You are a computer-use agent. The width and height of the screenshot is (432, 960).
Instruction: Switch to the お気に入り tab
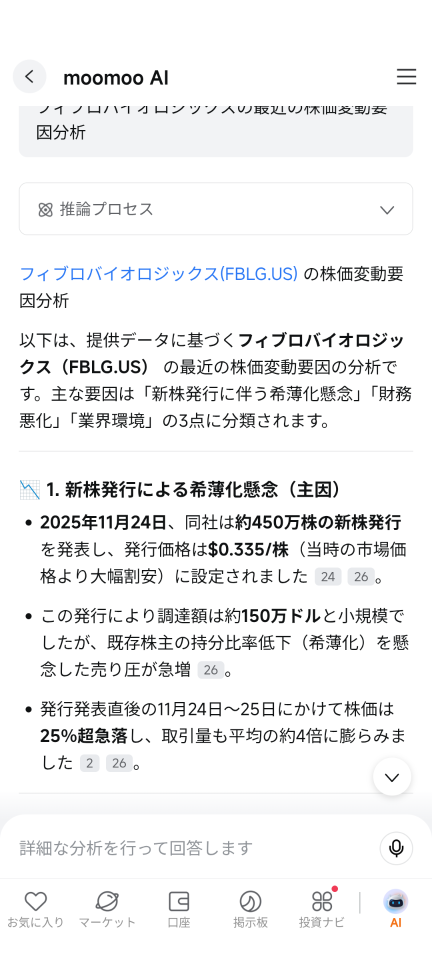(x=35, y=909)
